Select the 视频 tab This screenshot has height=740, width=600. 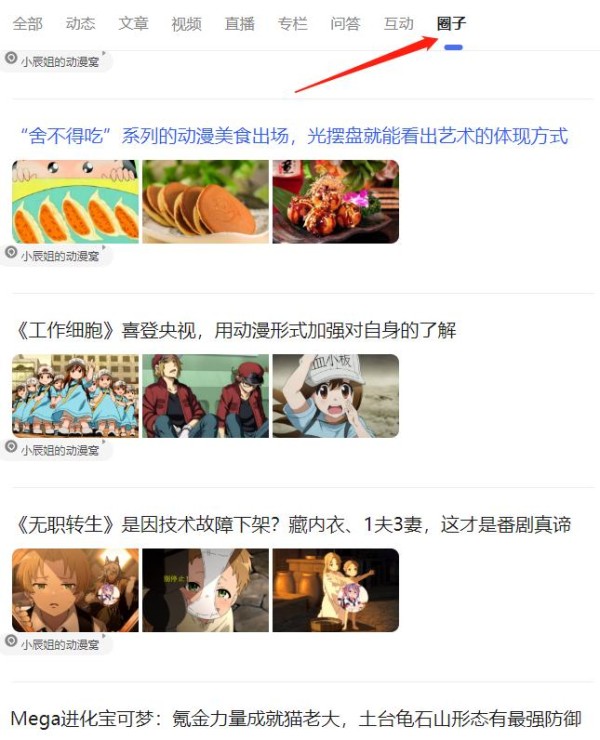(x=186, y=23)
